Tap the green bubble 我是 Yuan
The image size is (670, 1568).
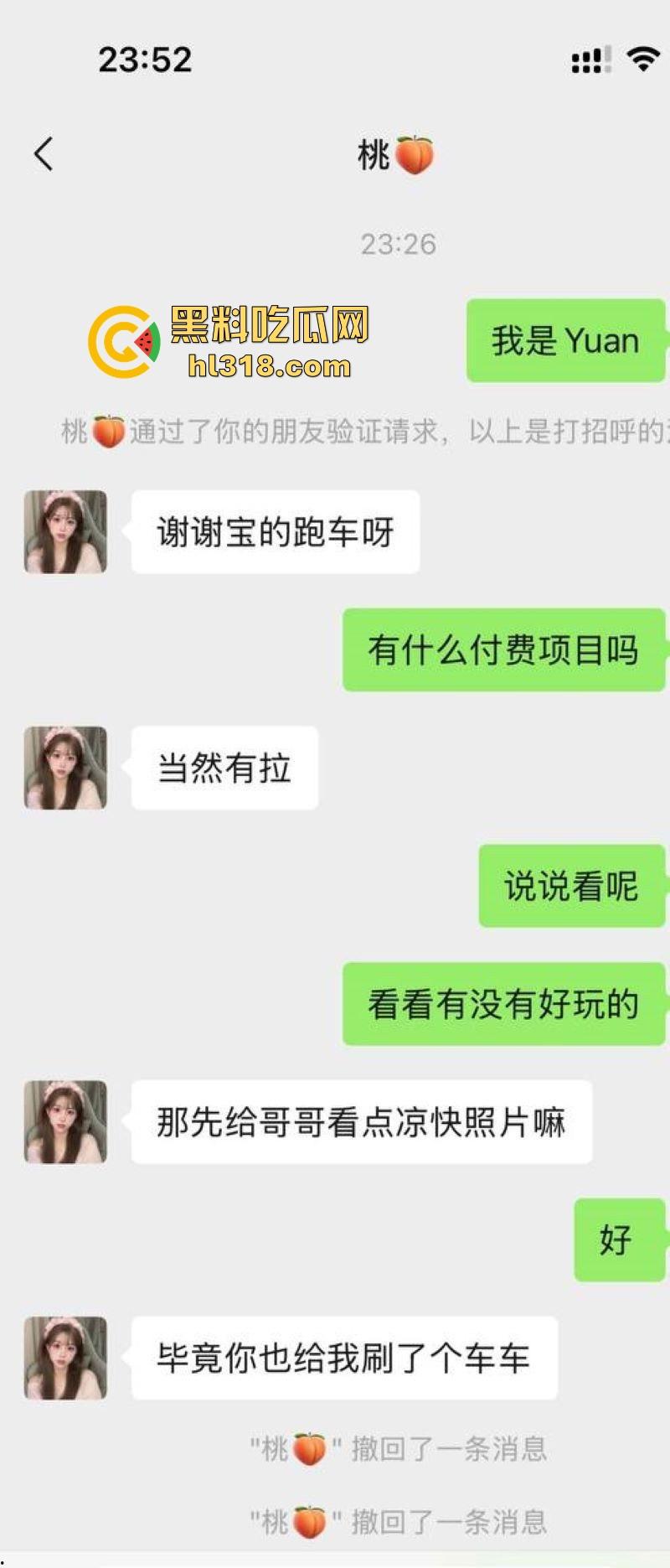click(566, 340)
